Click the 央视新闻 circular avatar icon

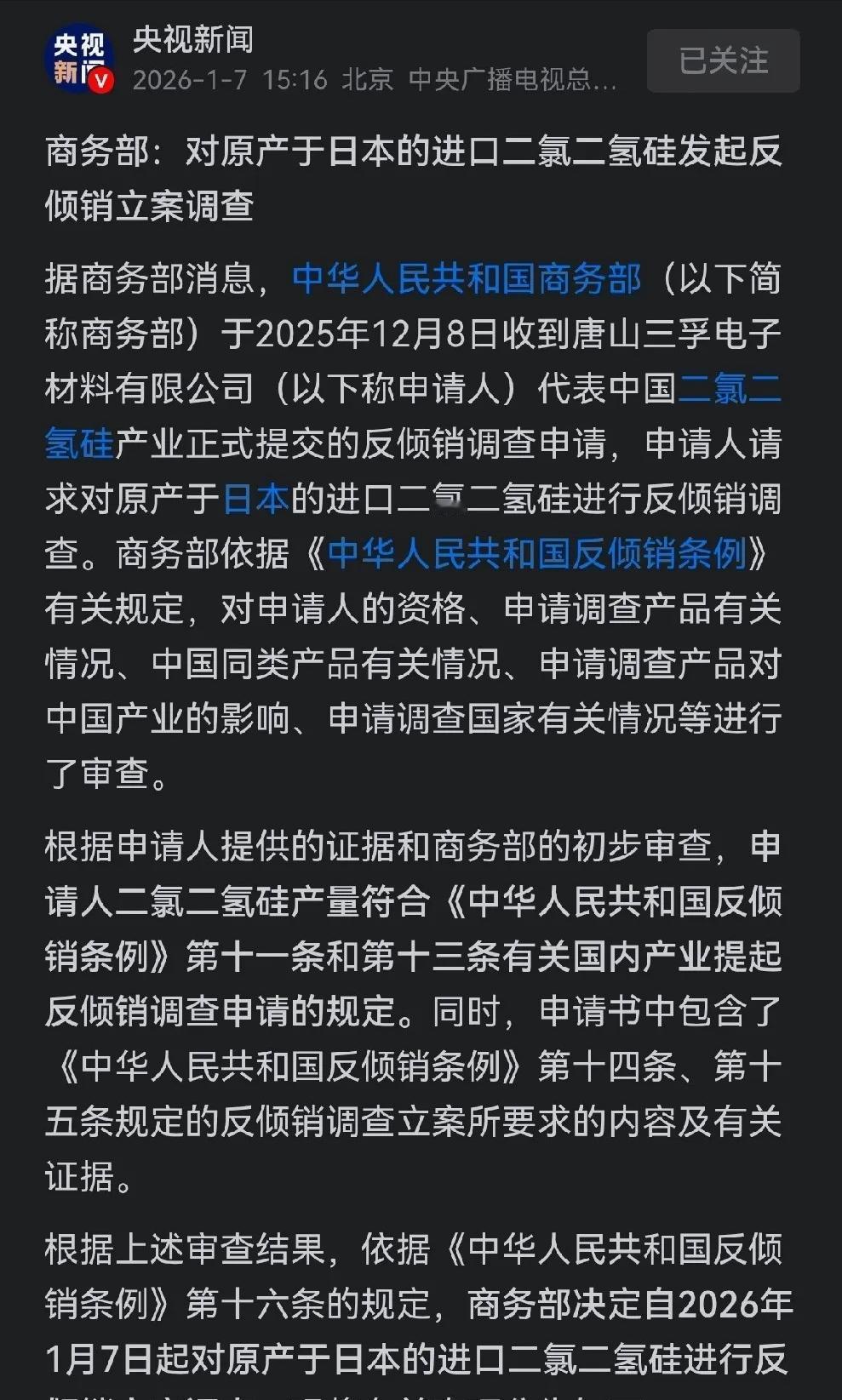coord(79,55)
